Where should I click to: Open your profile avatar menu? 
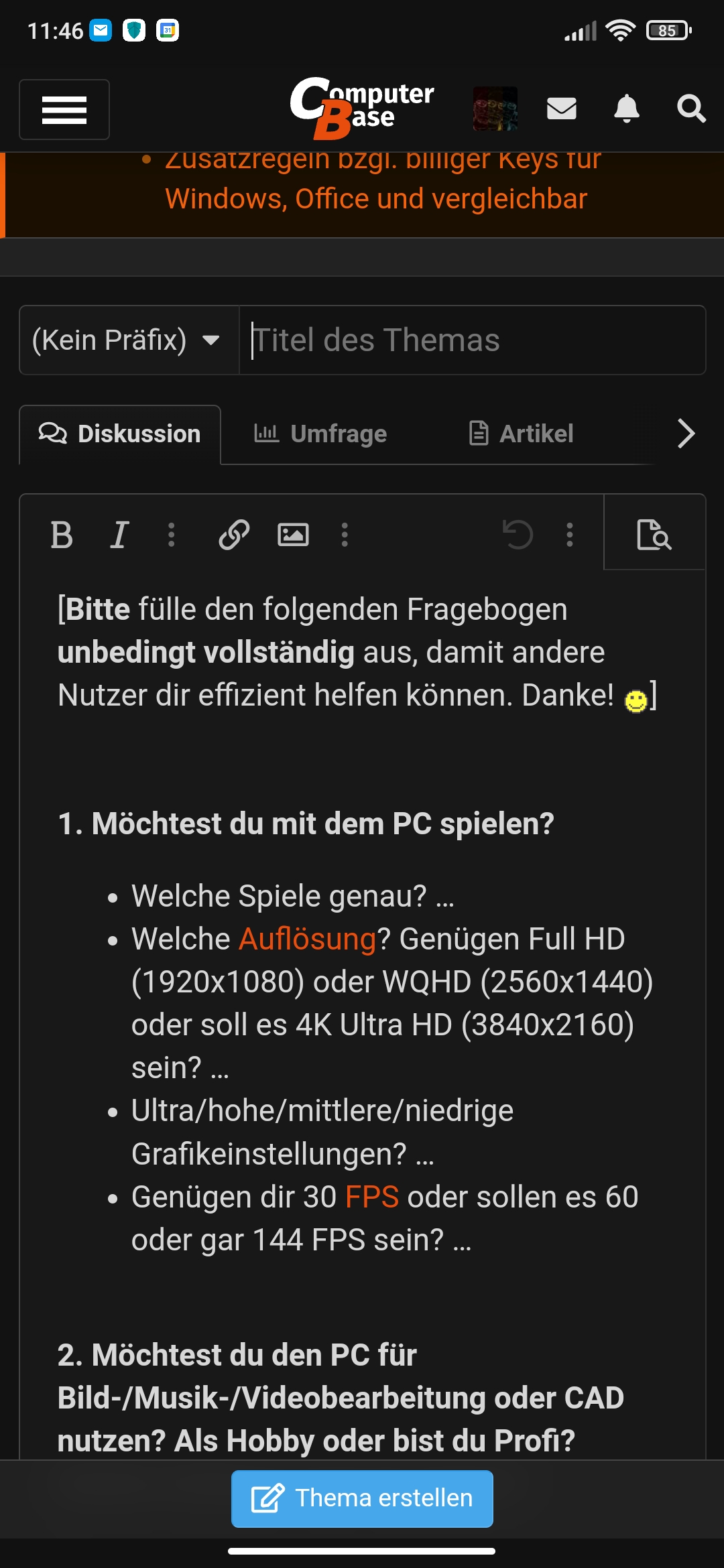click(x=495, y=109)
